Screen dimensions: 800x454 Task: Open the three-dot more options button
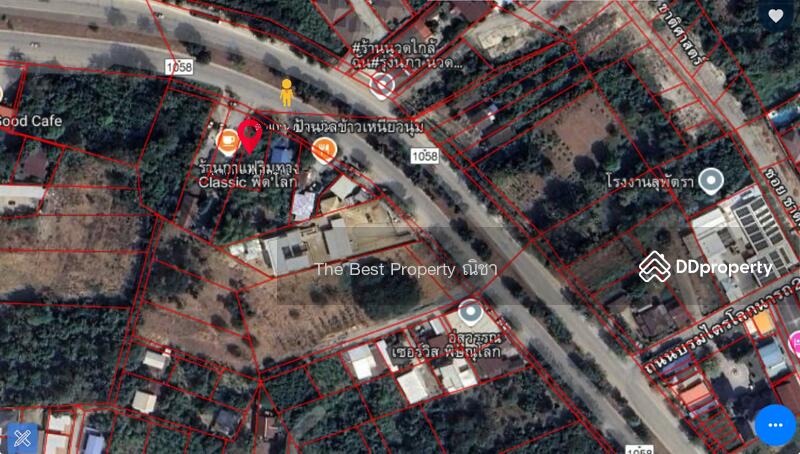coord(775,426)
